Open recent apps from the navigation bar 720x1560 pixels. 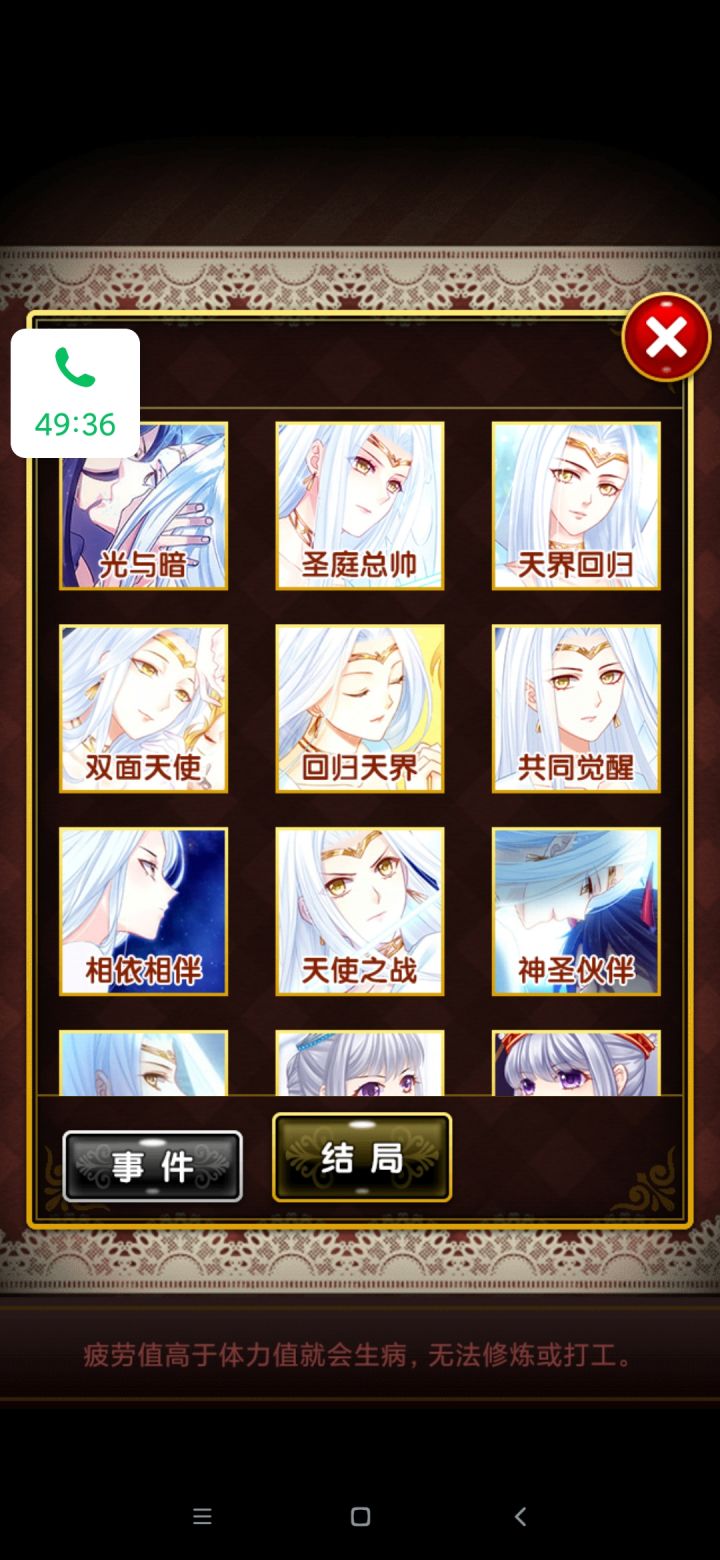click(x=202, y=1516)
